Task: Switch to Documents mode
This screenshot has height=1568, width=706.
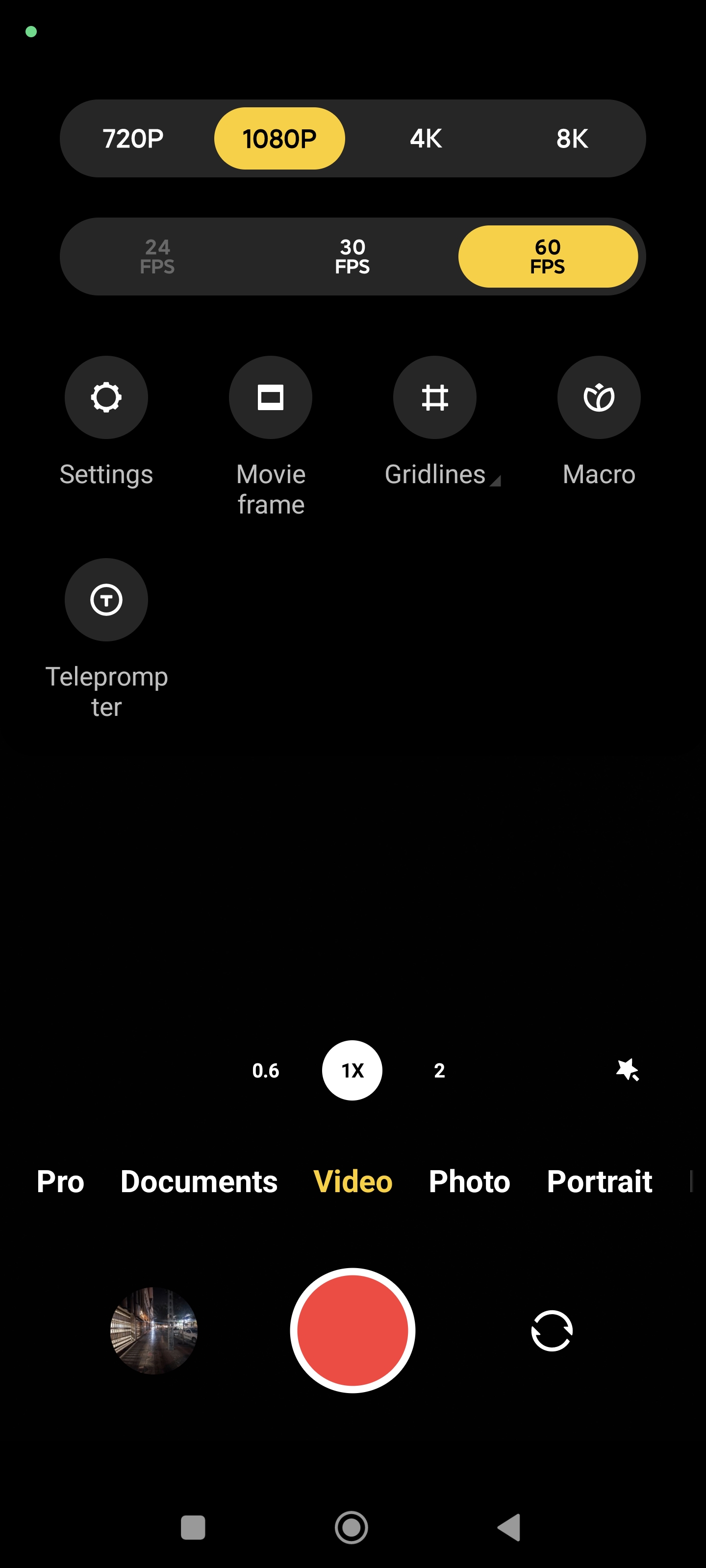Action: [x=199, y=1181]
